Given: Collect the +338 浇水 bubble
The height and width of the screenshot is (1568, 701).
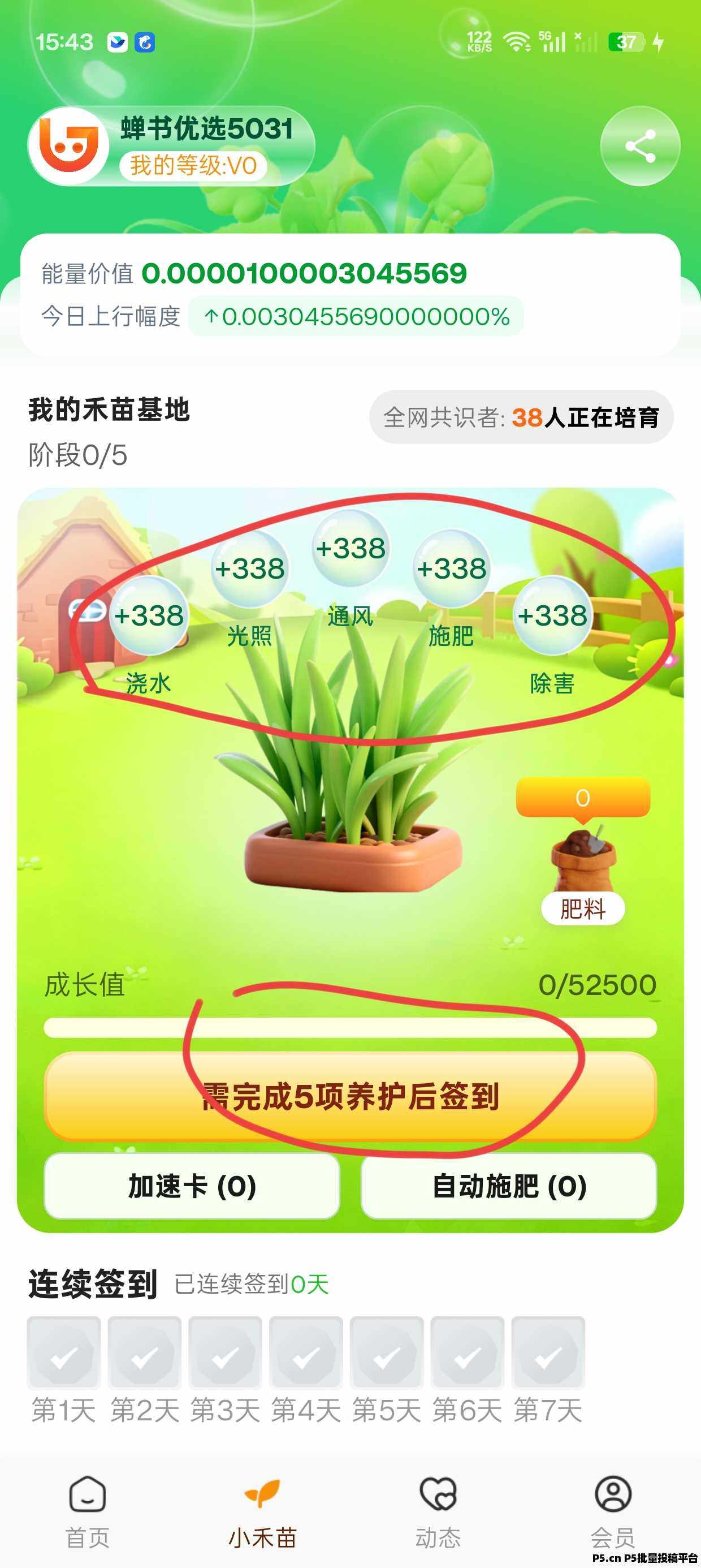Looking at the screenshot, I should coord(149,615).
